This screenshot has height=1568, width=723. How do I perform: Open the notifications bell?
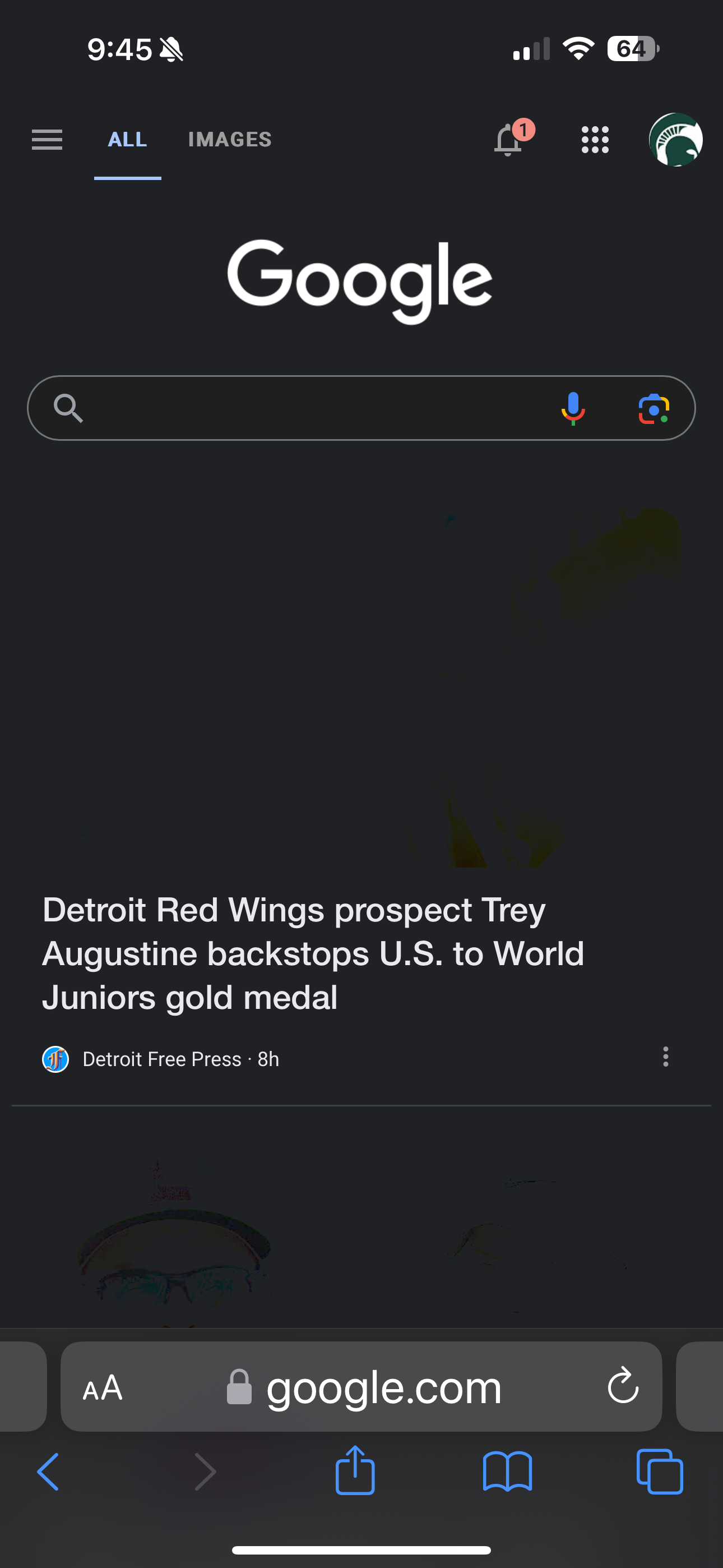[x=508, y=140]
